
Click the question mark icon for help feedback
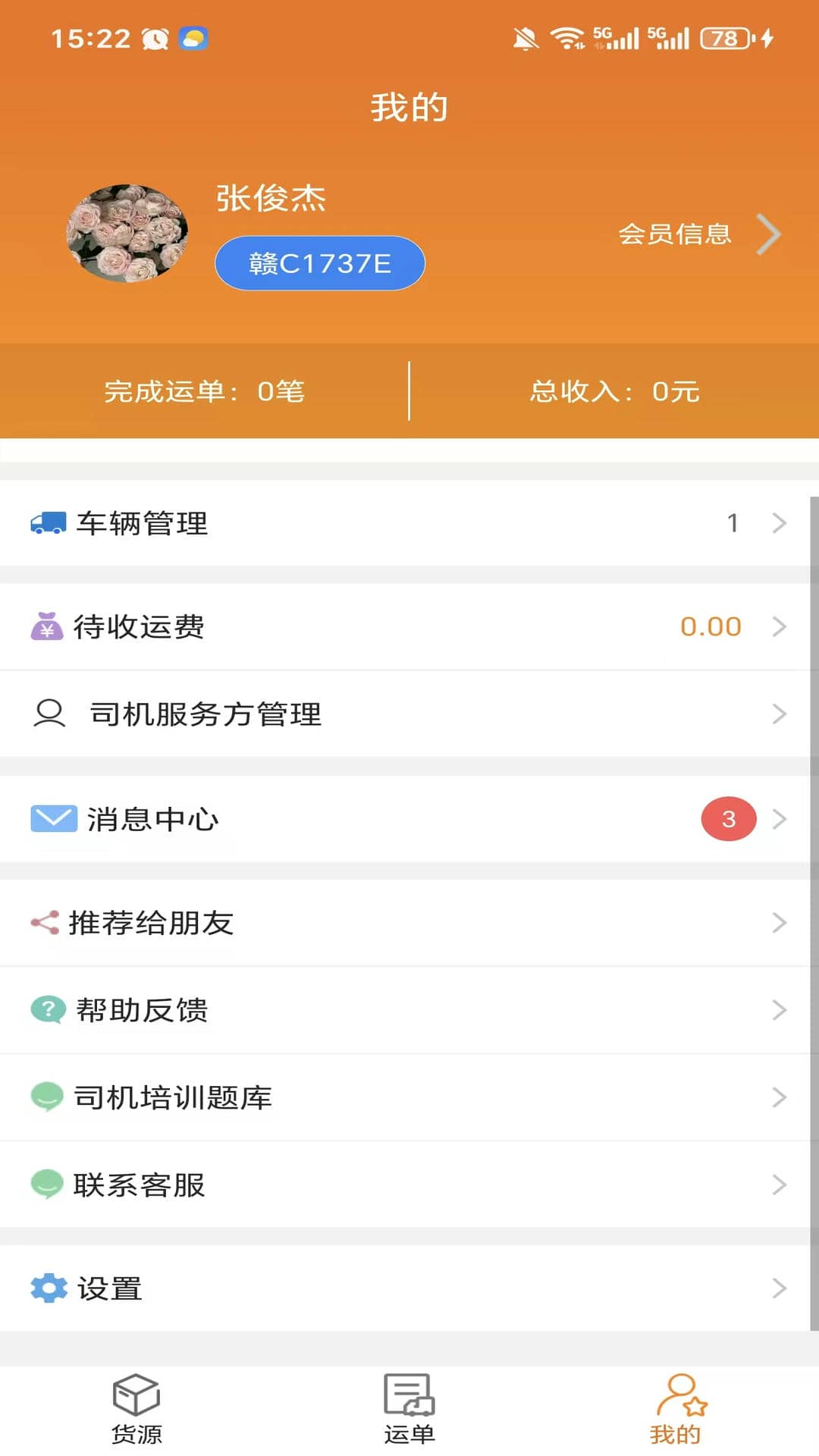coord(47,1009)
